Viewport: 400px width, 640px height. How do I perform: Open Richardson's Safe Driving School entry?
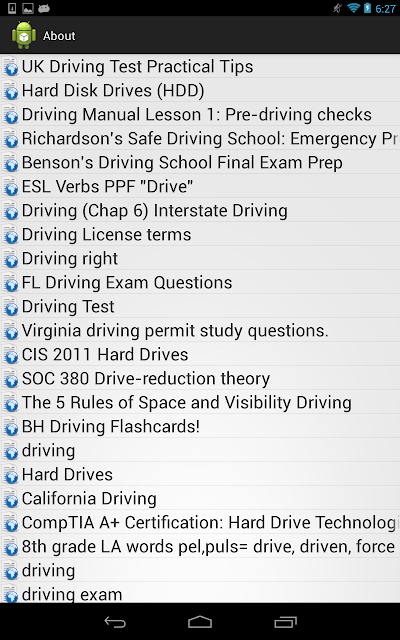[200, 138]
